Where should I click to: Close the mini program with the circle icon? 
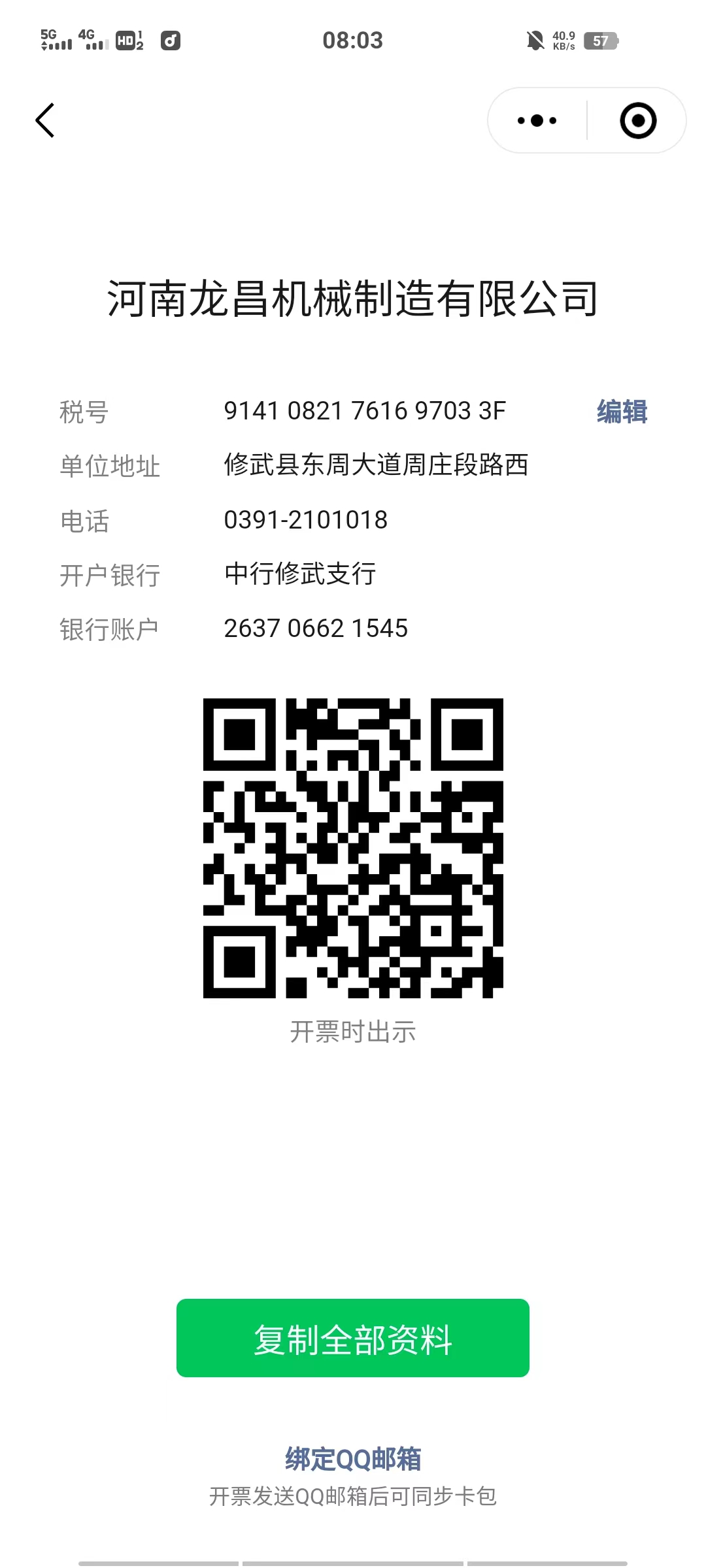(637, 121)
